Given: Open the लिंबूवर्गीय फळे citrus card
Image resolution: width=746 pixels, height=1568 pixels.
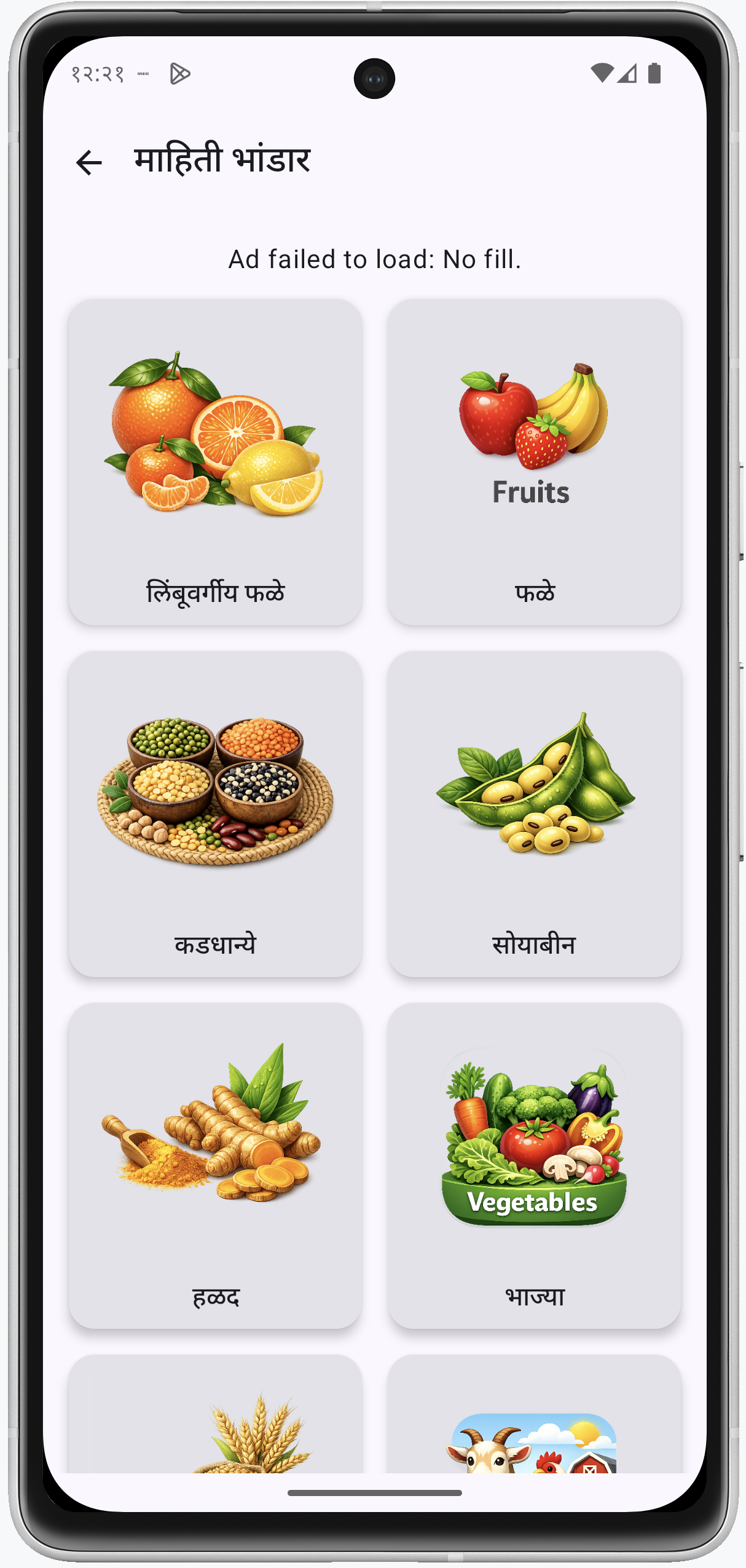Looking at the screenshot, I should pyautogui.click(x=215, y=462).
